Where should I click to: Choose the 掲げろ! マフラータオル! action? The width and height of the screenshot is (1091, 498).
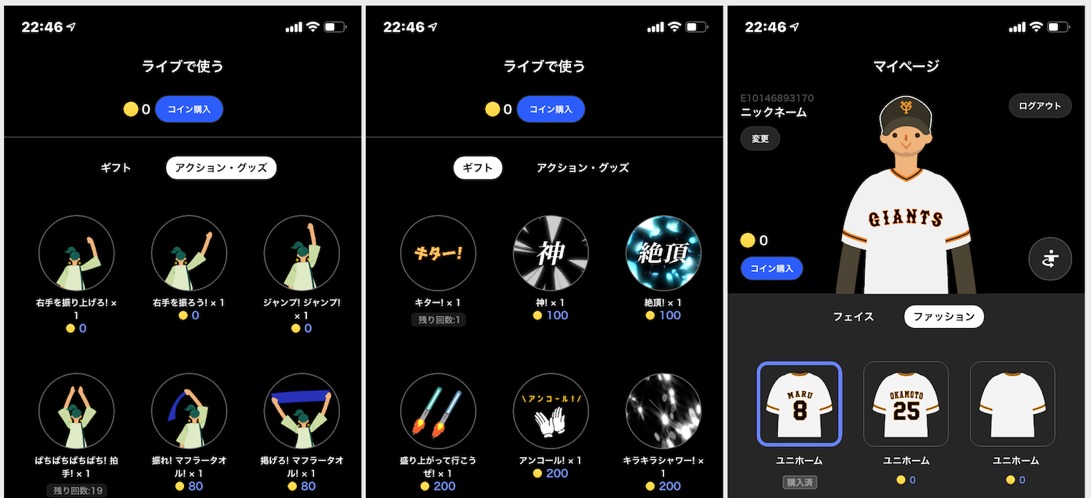pos(301,411)
